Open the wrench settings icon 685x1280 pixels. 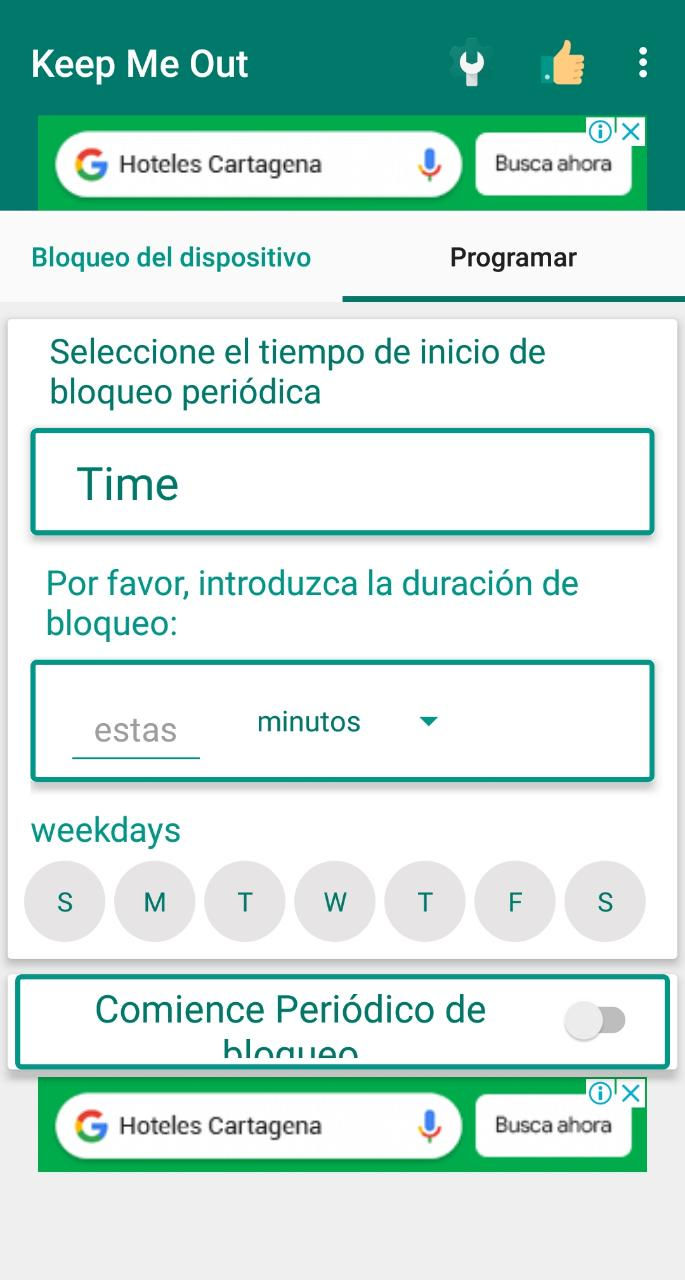(x=470, y=64)
